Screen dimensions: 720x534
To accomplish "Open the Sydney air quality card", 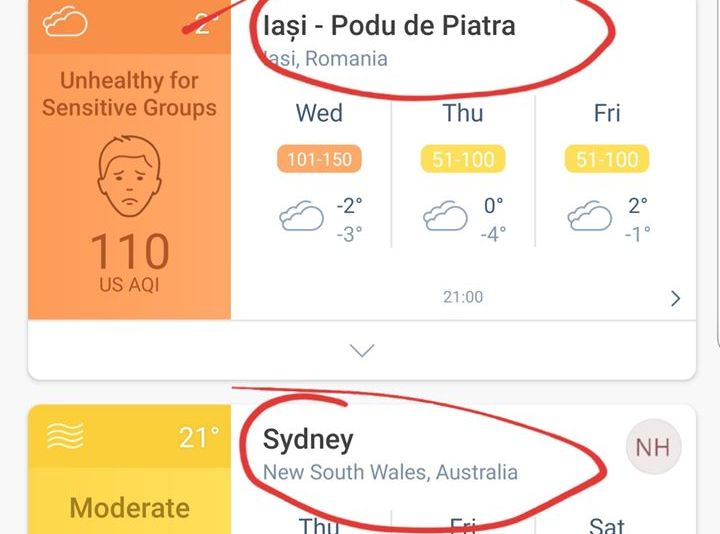I will 307,440.
